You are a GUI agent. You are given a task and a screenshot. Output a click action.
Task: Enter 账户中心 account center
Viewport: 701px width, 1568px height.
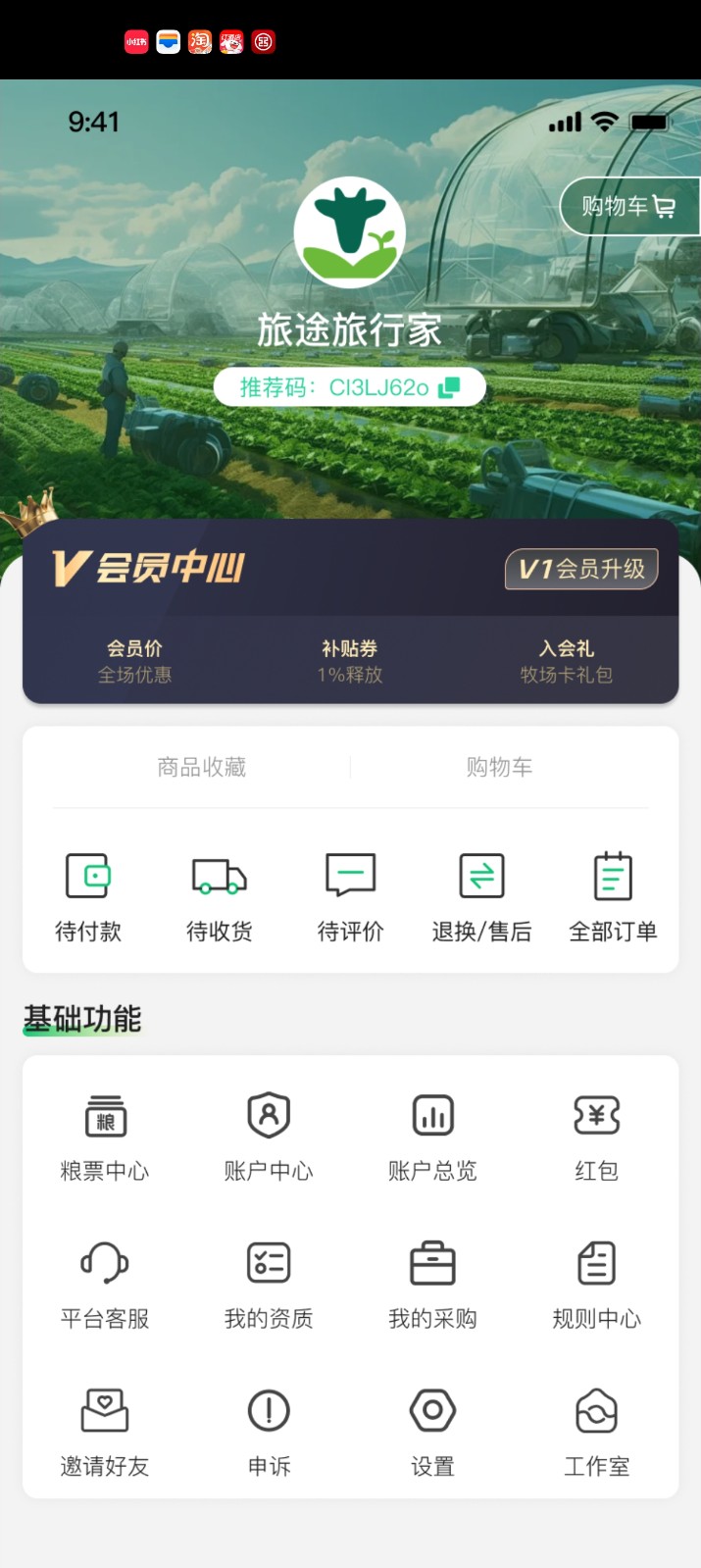[x=269, y=1137]
